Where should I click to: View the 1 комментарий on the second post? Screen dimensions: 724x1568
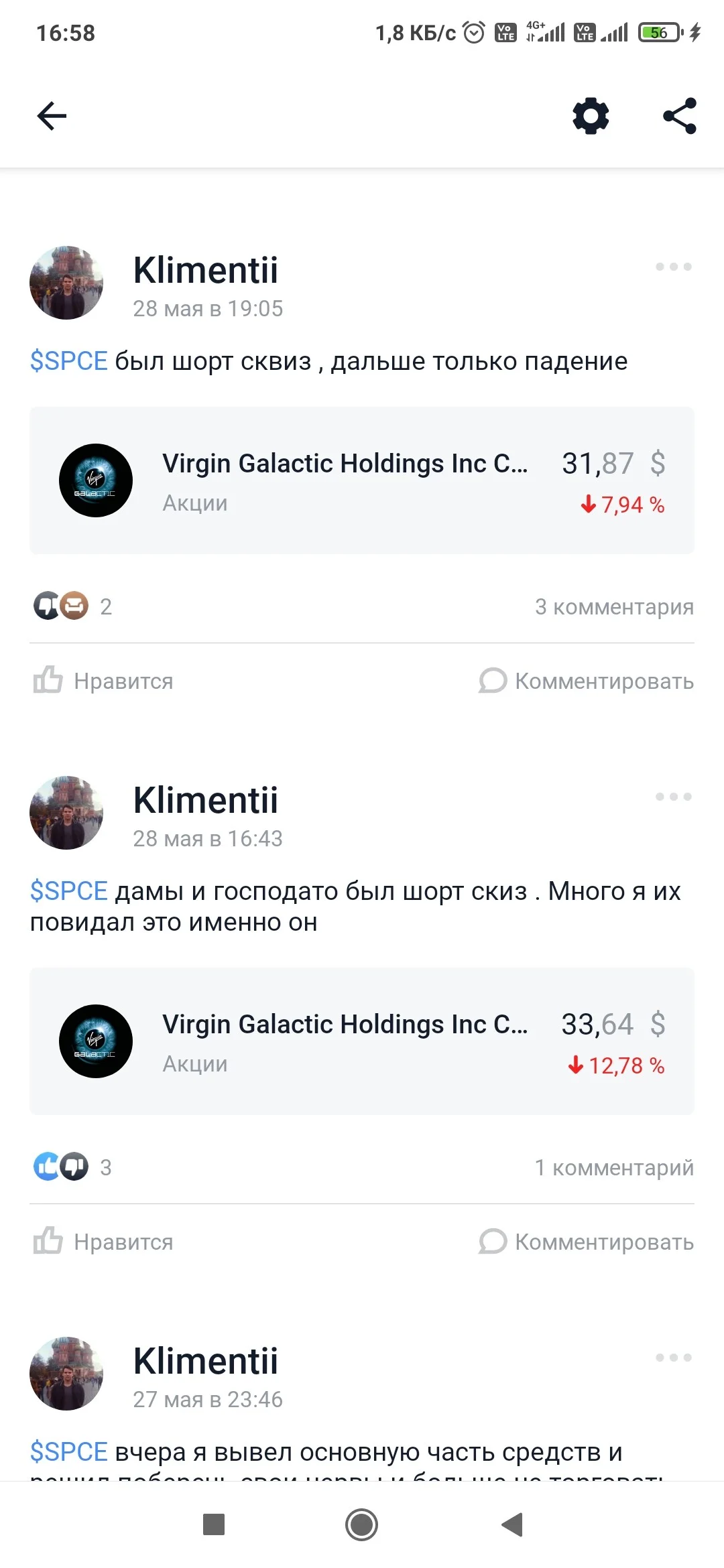[x=614, y=1167]
